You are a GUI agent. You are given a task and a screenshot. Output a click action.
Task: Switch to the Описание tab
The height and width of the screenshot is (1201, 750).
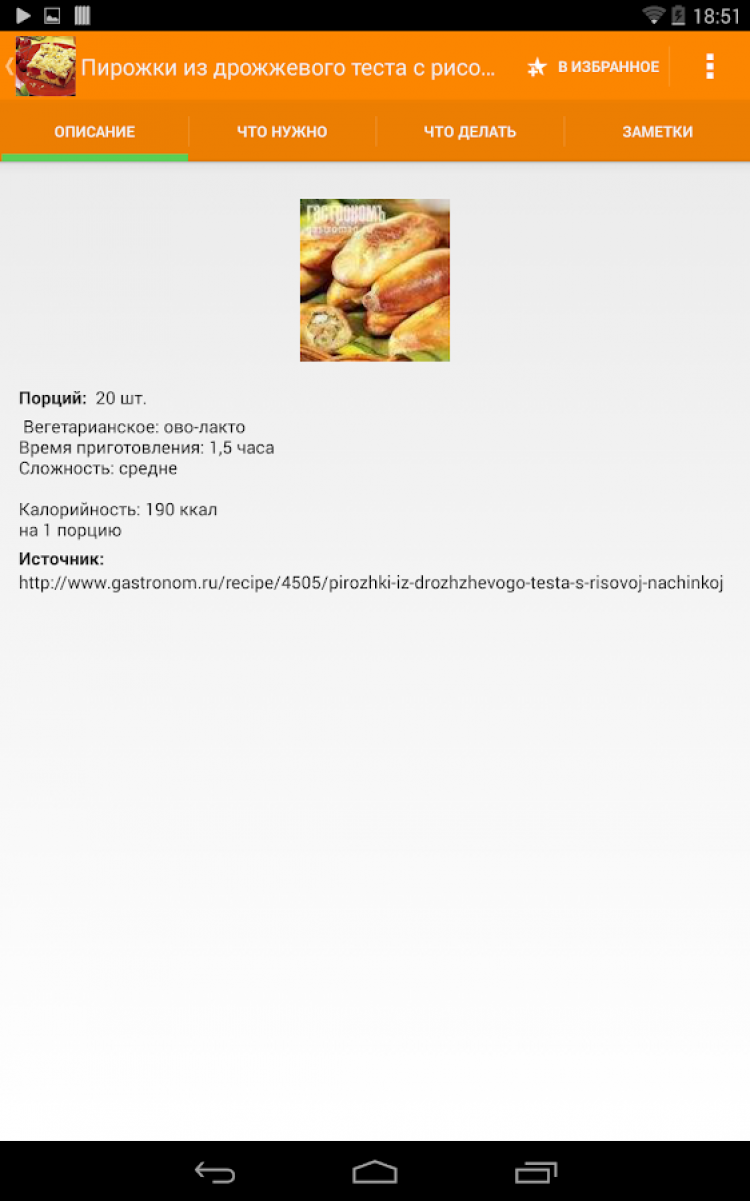94,132
